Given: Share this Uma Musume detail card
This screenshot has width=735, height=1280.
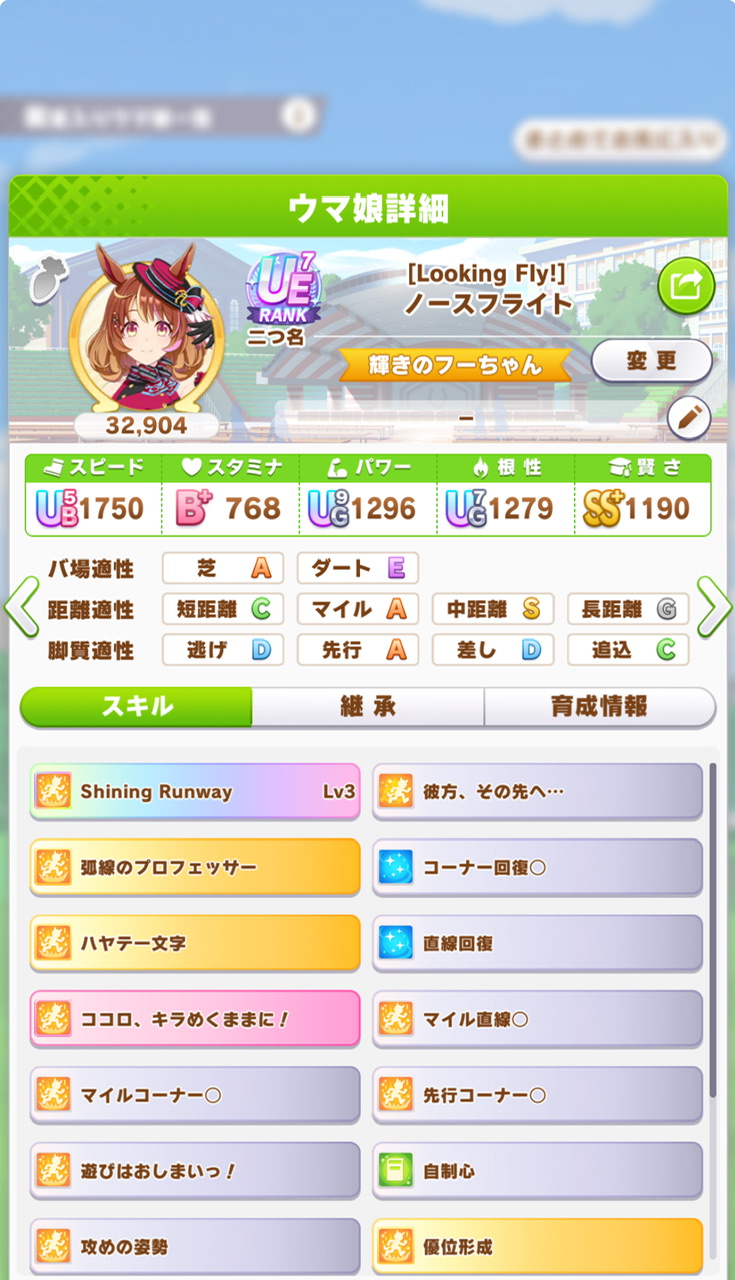Looking at the screenshot, I should [686, 286].
